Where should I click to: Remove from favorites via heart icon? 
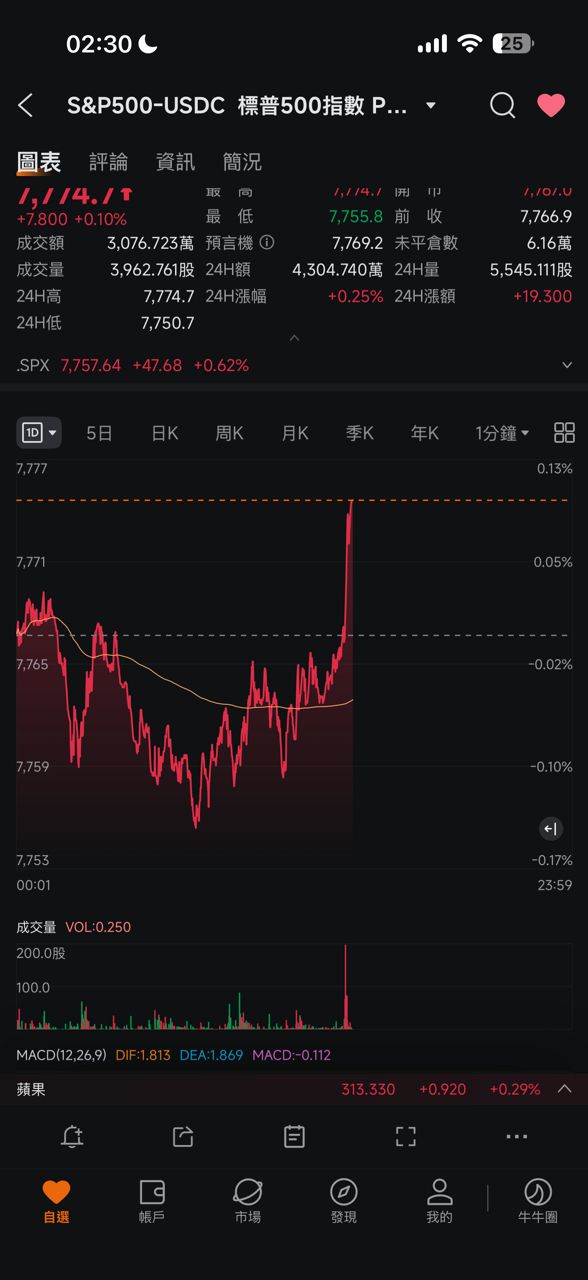click(551, 105)
